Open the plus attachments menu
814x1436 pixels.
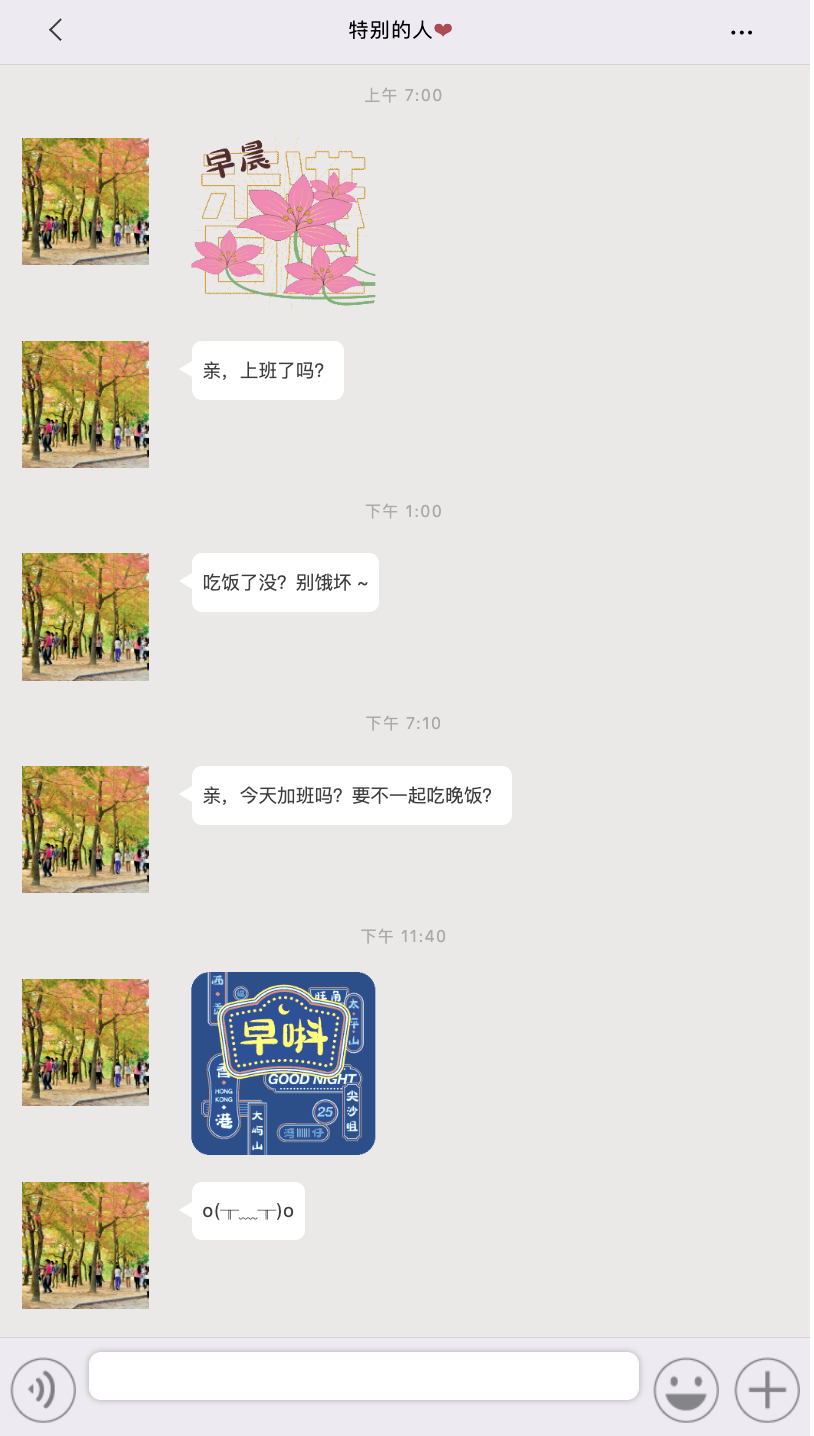click(x=767, y=1389)
